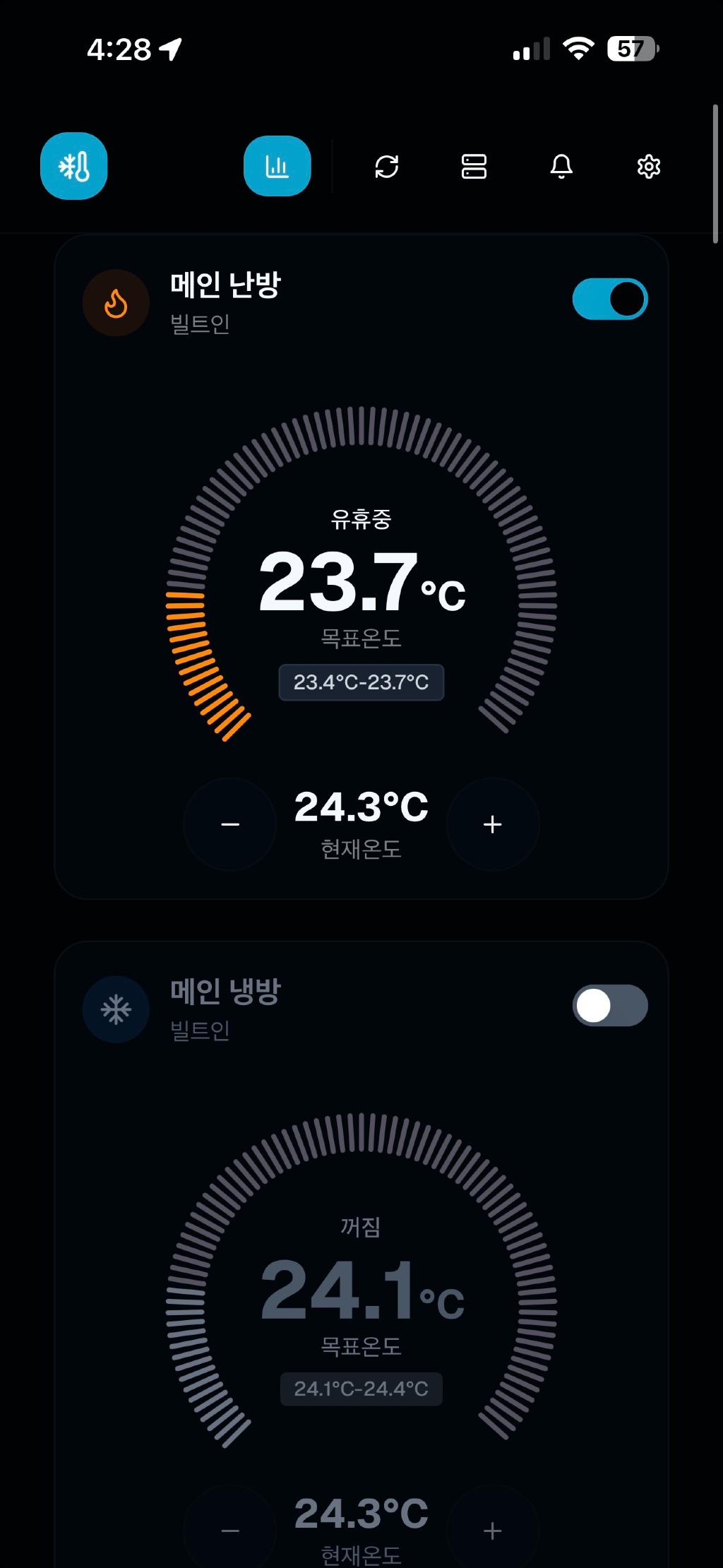Decrease 메인 난방 target with minus
Screen dimensions: 723x1568
(x=230, y=824)
